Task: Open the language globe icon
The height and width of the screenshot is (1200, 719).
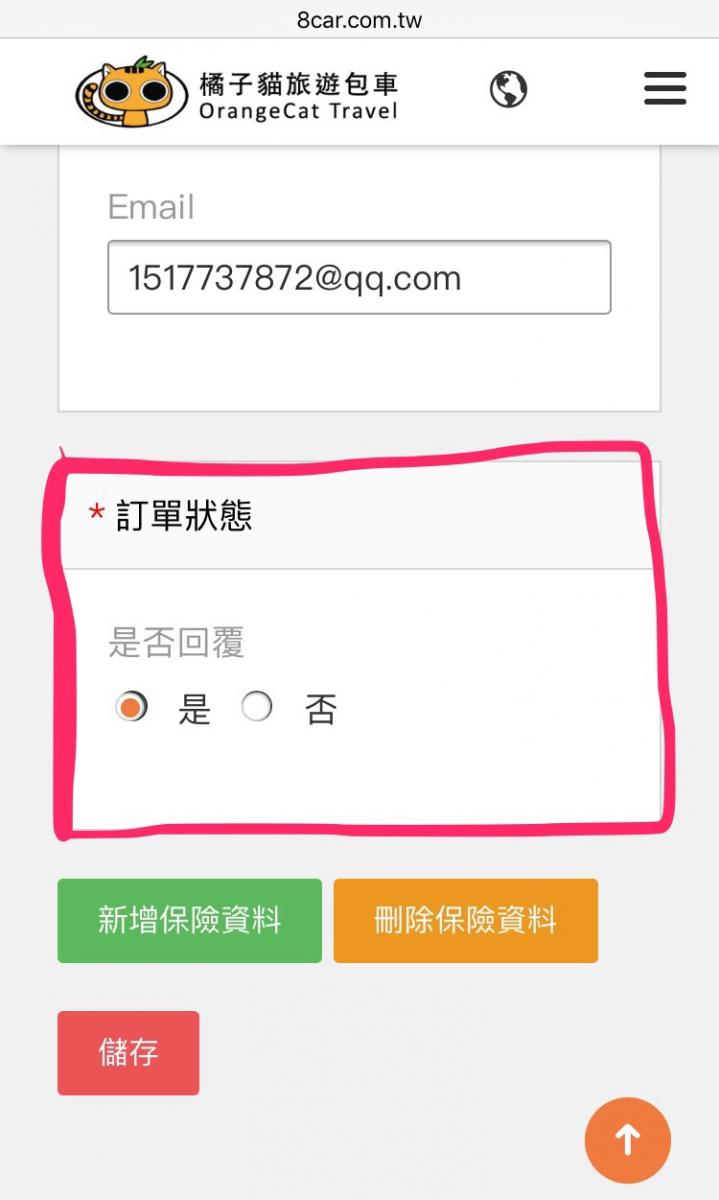Action: tap(508, 89)
